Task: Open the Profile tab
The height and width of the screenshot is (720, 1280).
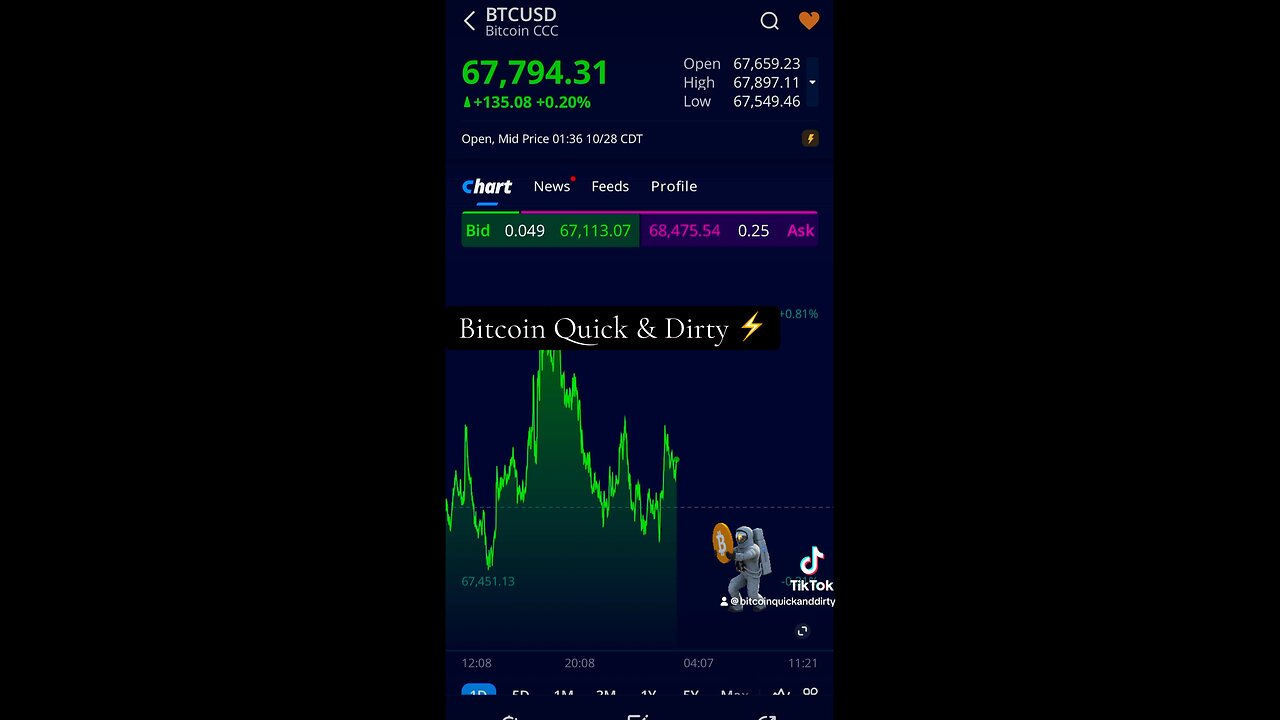Action: (x=674, y=187)
